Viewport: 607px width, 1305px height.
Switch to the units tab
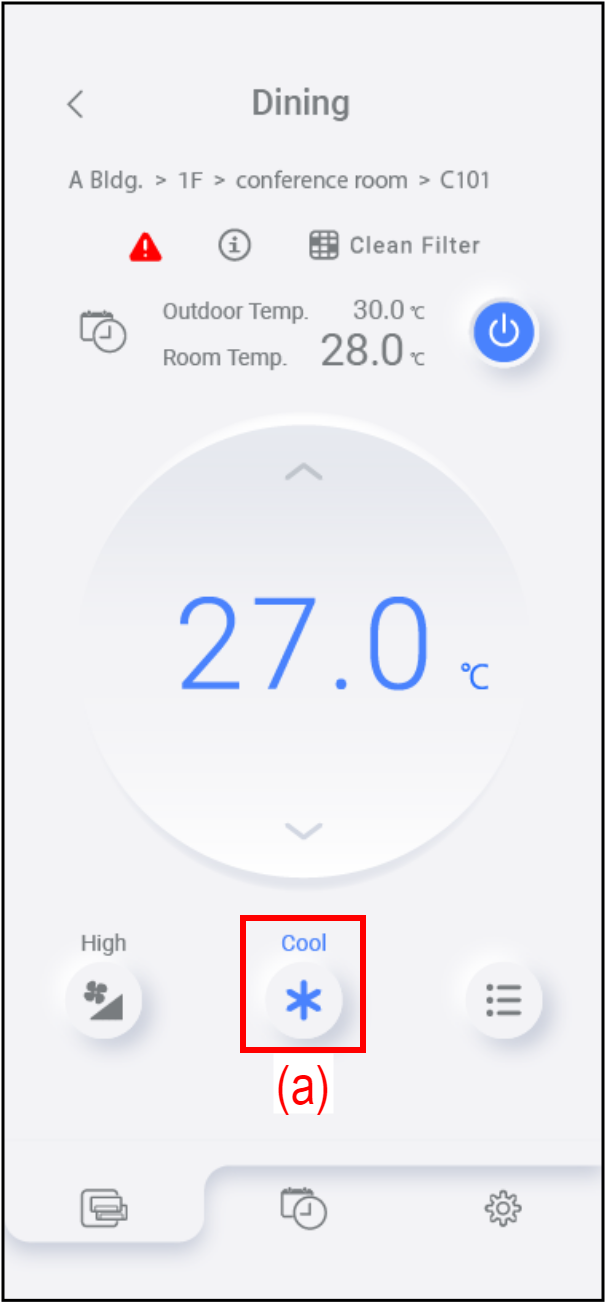pos(105,1208)
